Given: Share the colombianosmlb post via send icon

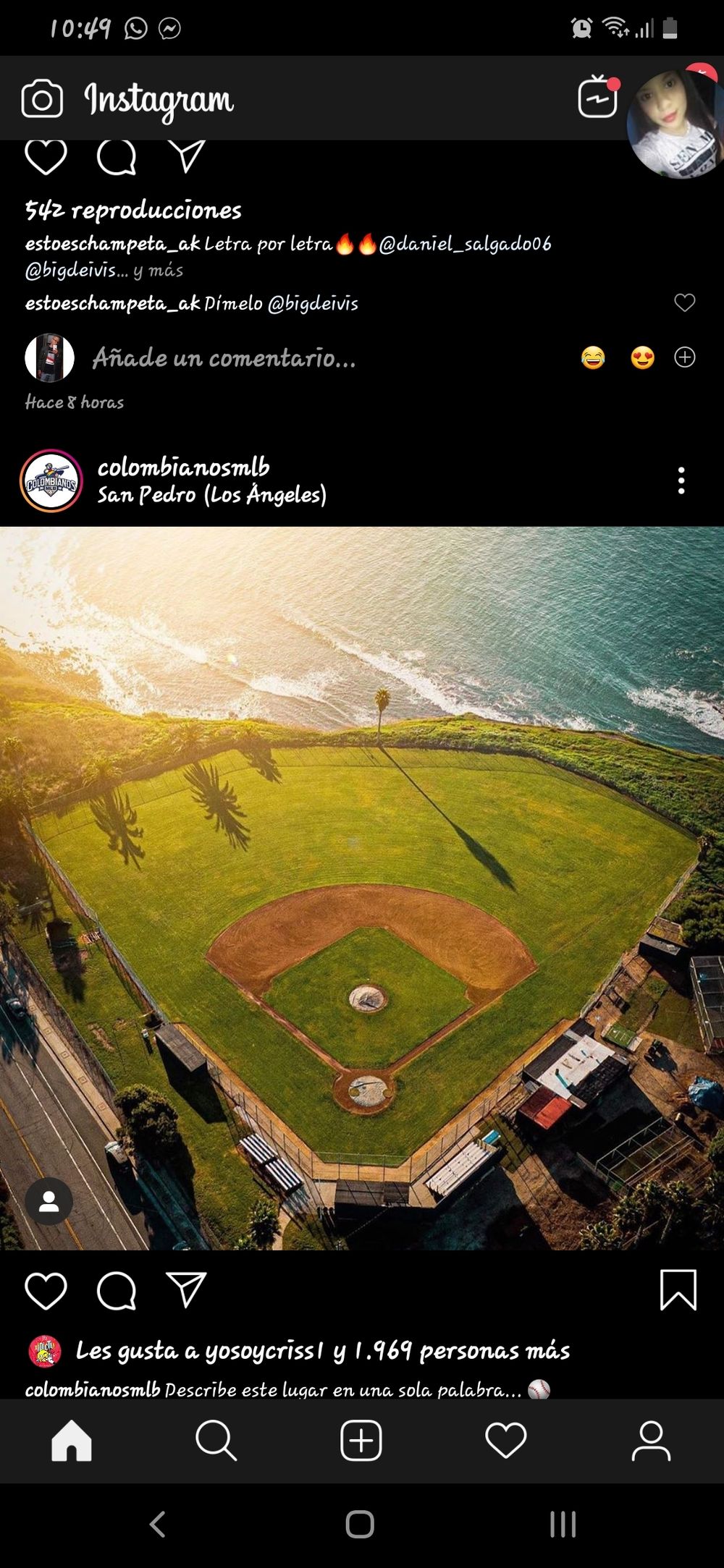Looking at the screenshot, I should (x=187, y=1289).
